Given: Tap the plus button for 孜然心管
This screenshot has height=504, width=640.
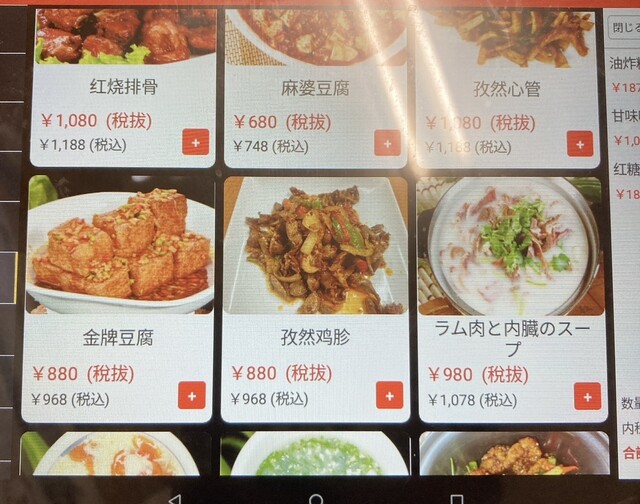Looking at the screenshot, I should [580, 143].
